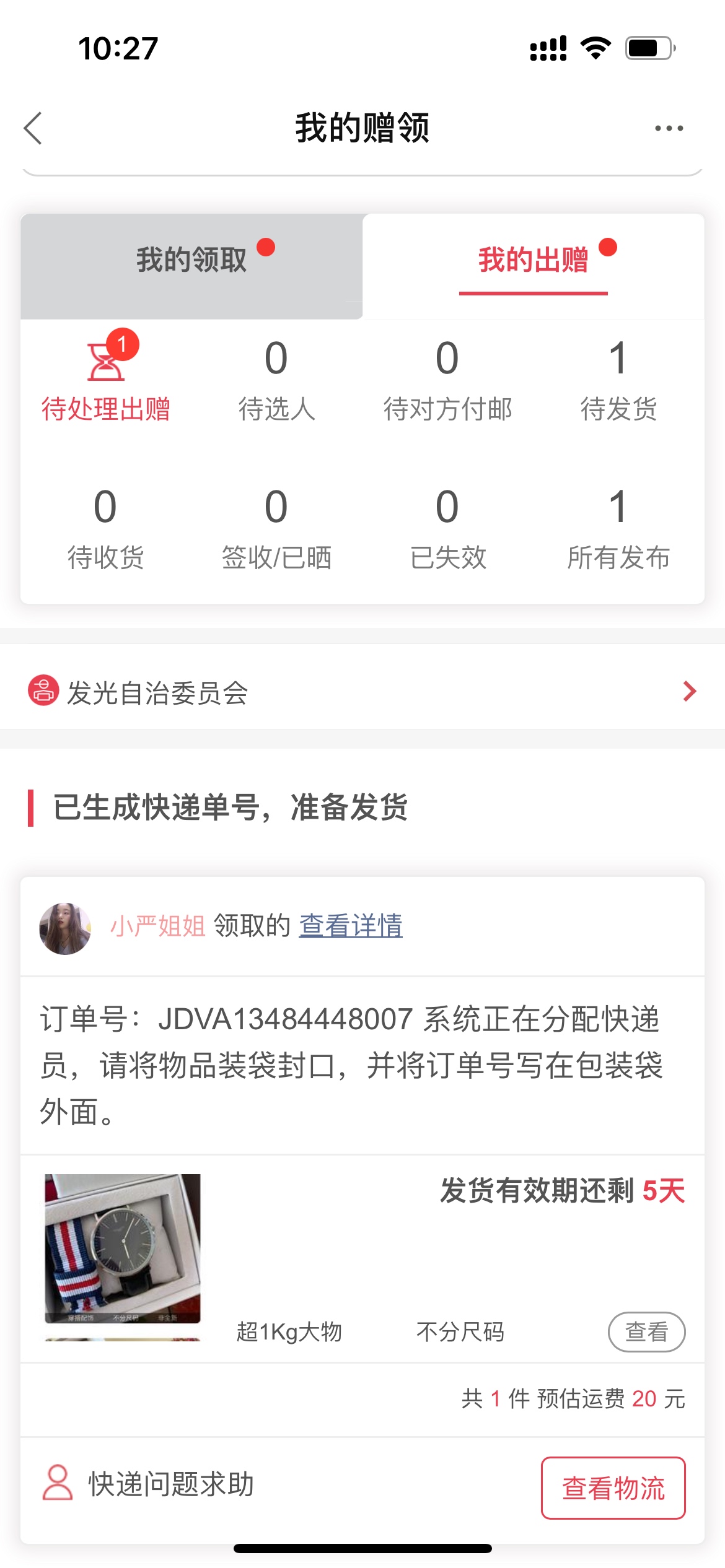Tap 查看物流 to track shipment

coord(613,1487)
